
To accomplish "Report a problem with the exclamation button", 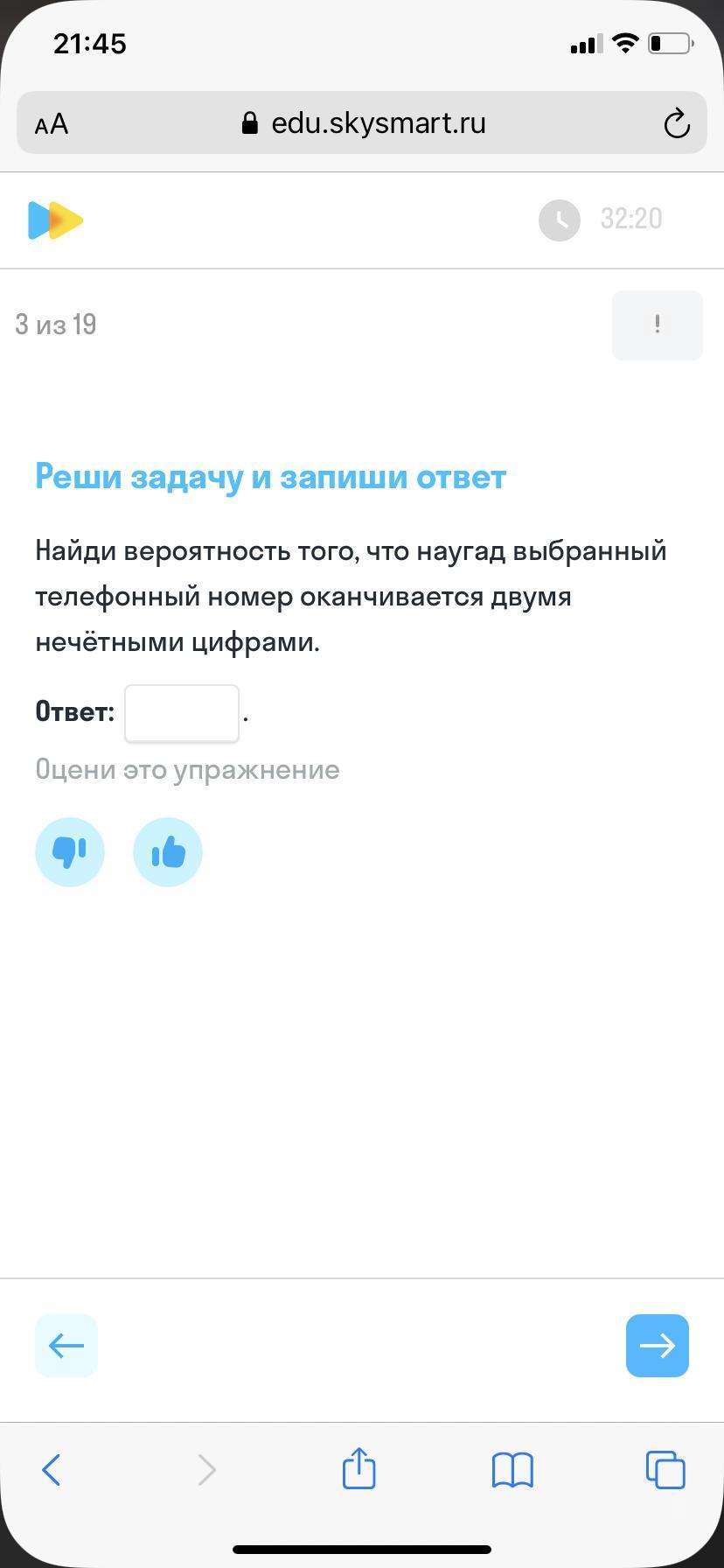I will coord(657,325).
